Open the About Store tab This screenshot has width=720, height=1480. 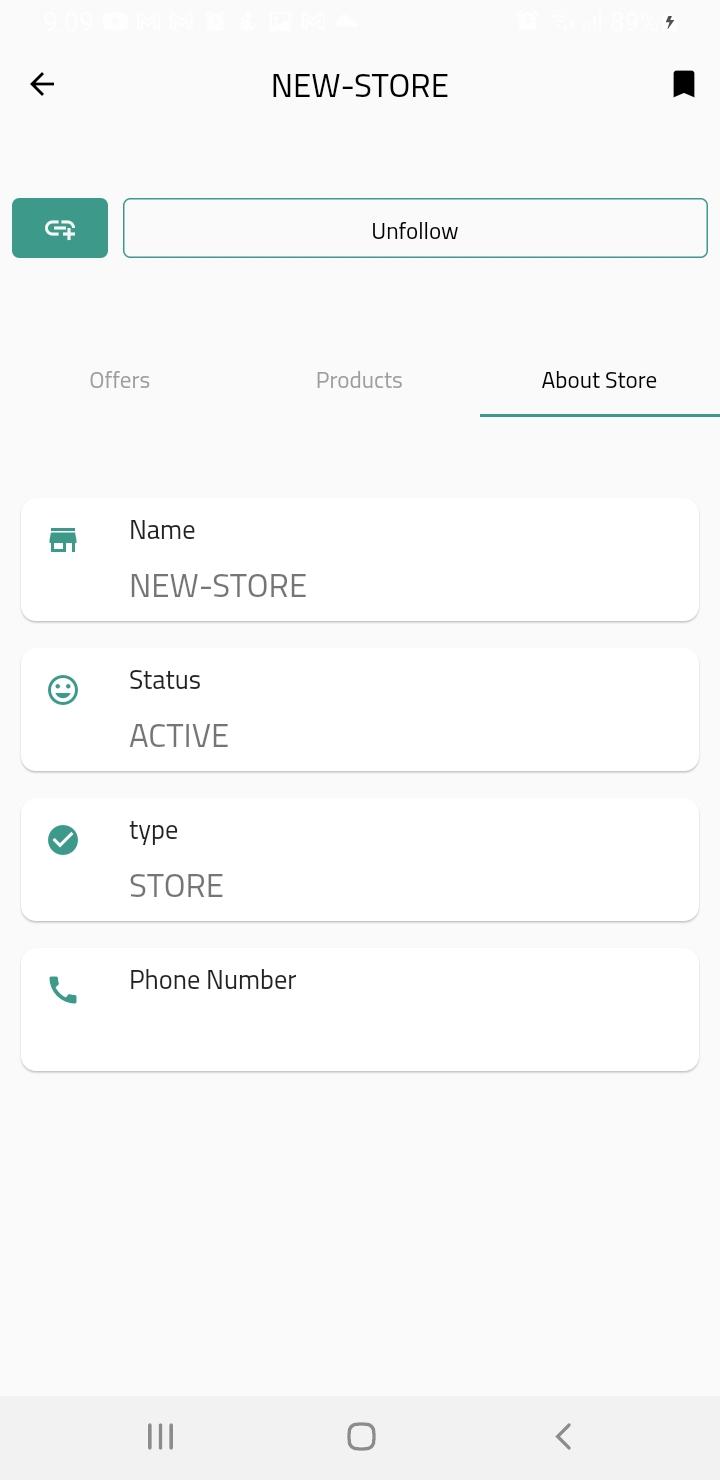[599, 380]
